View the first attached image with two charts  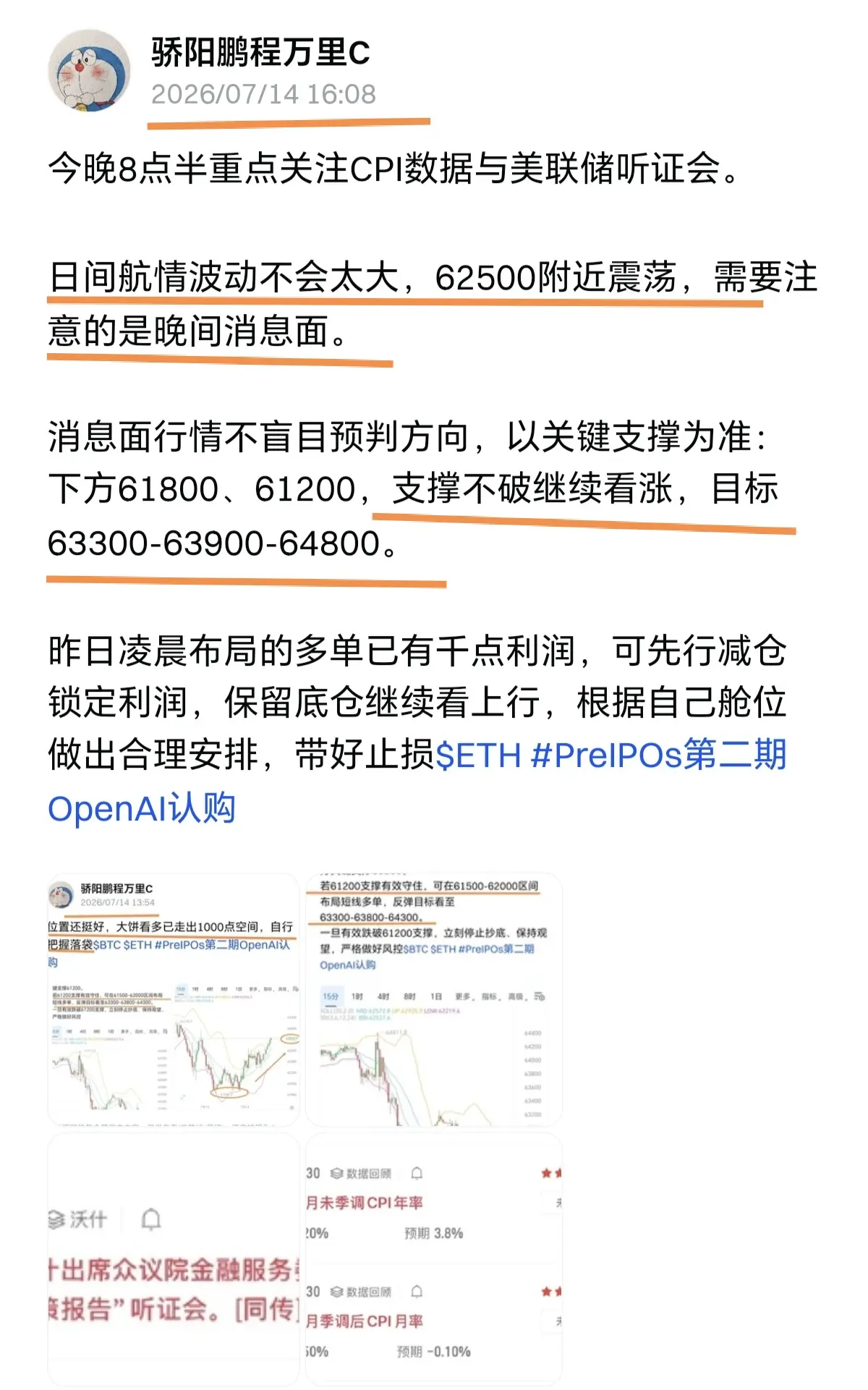(x=174, y=1000)
